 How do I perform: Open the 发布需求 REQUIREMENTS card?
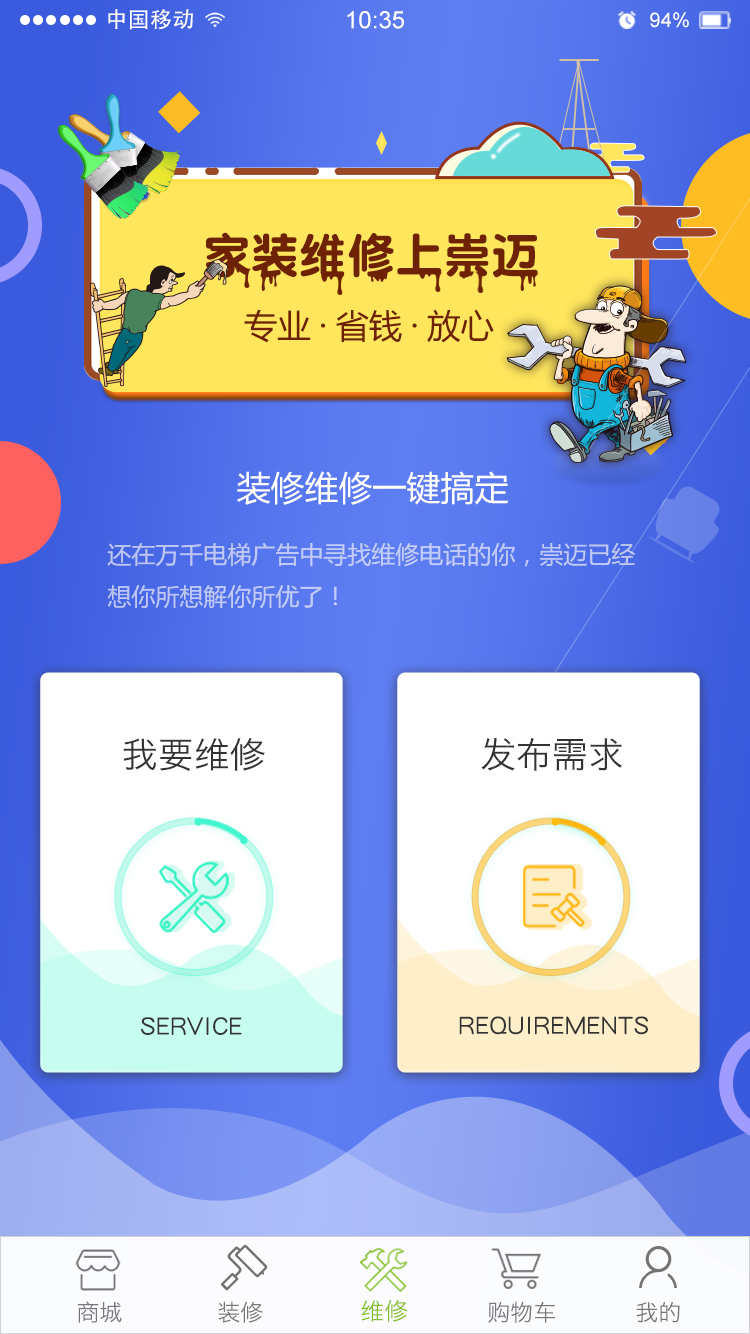pyautogui.click(x=548, y=872)
